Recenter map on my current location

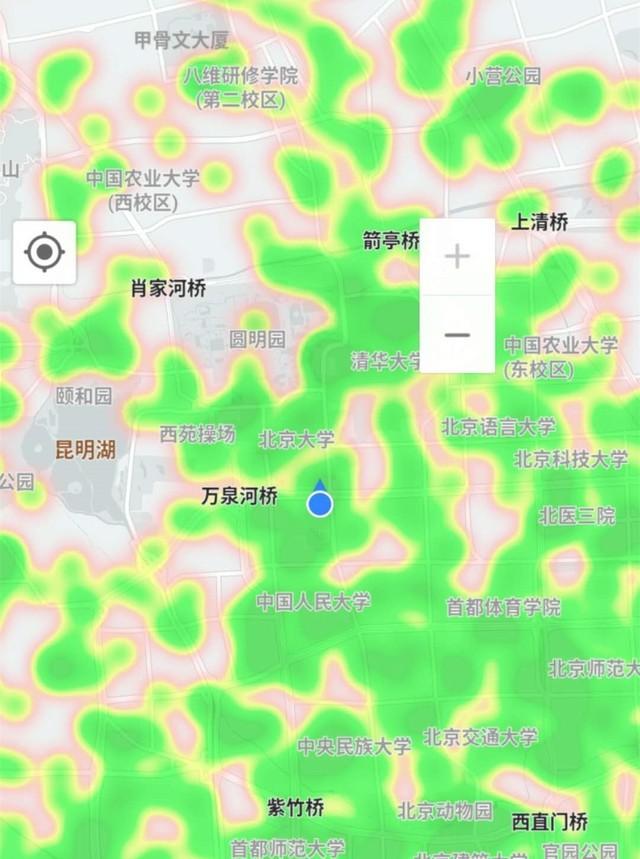[45, 252]
